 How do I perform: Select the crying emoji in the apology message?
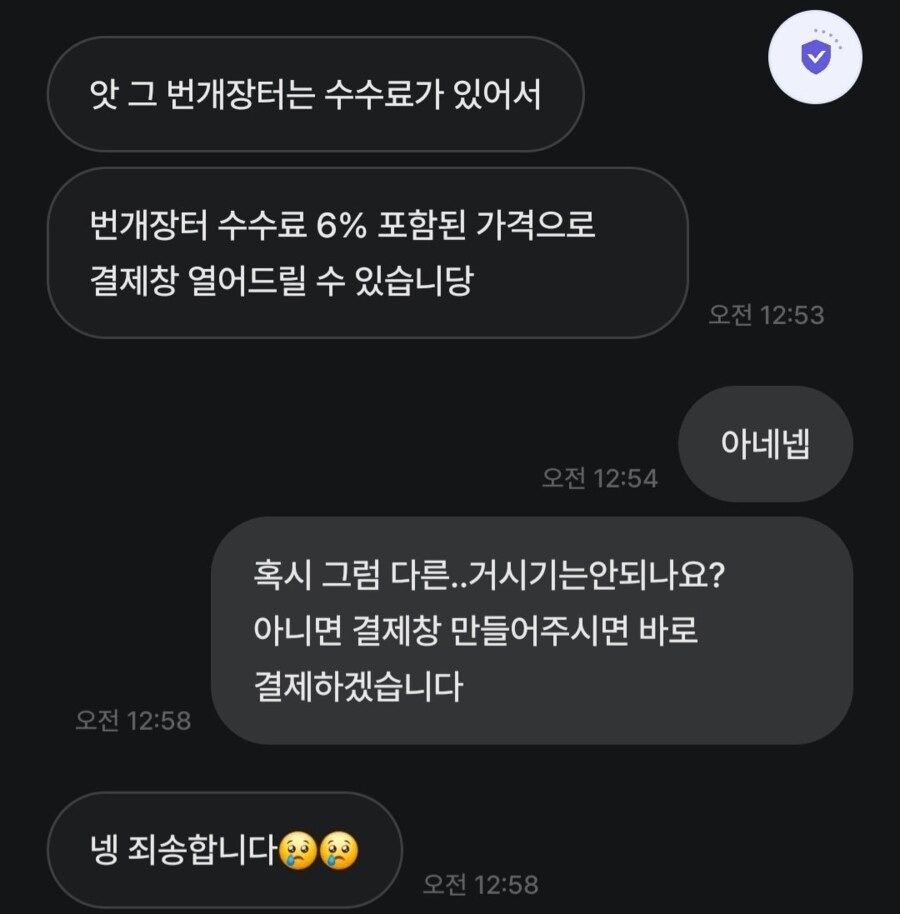coord(298,851)
